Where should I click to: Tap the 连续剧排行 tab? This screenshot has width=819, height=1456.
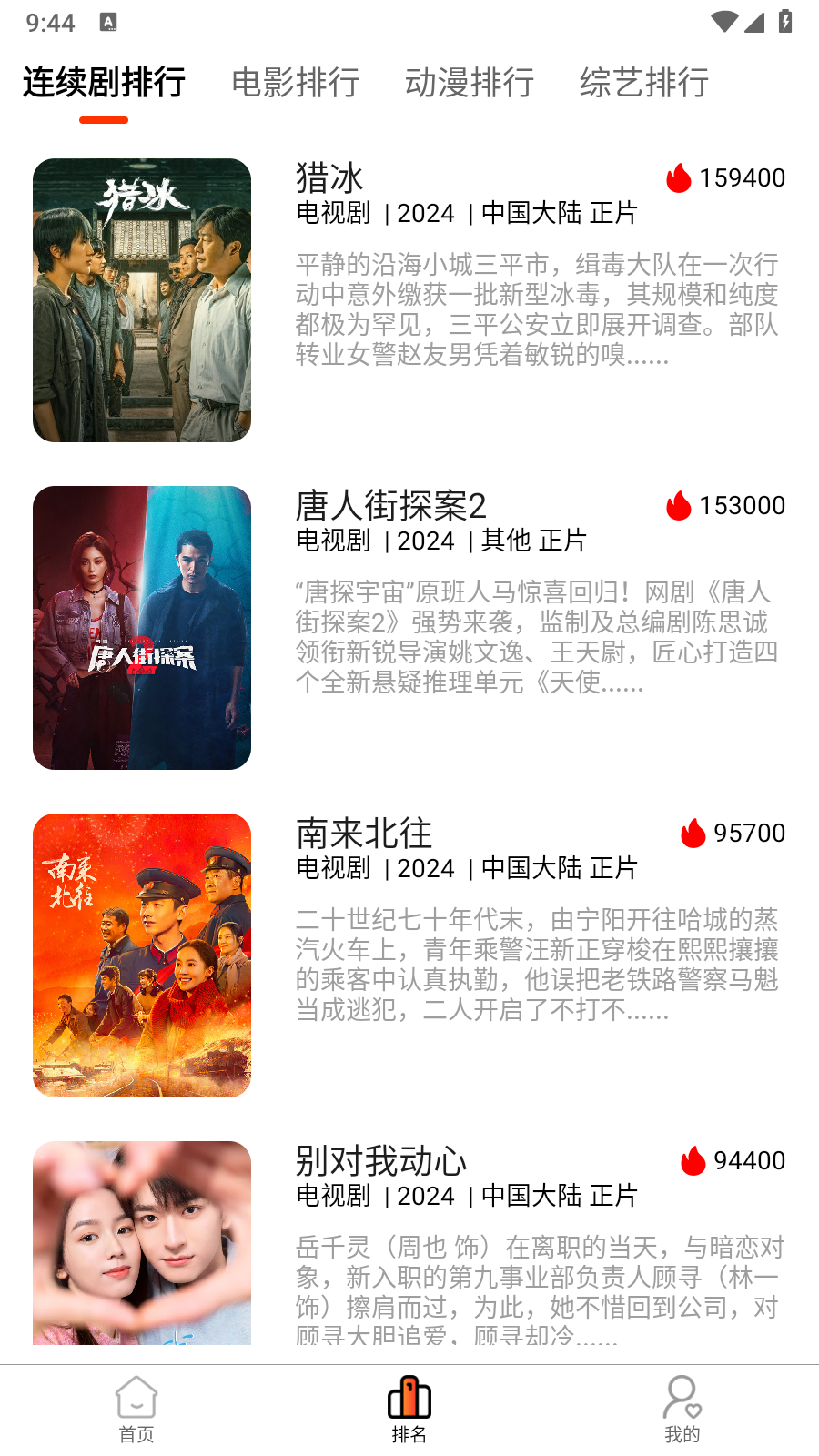point(104,83)
